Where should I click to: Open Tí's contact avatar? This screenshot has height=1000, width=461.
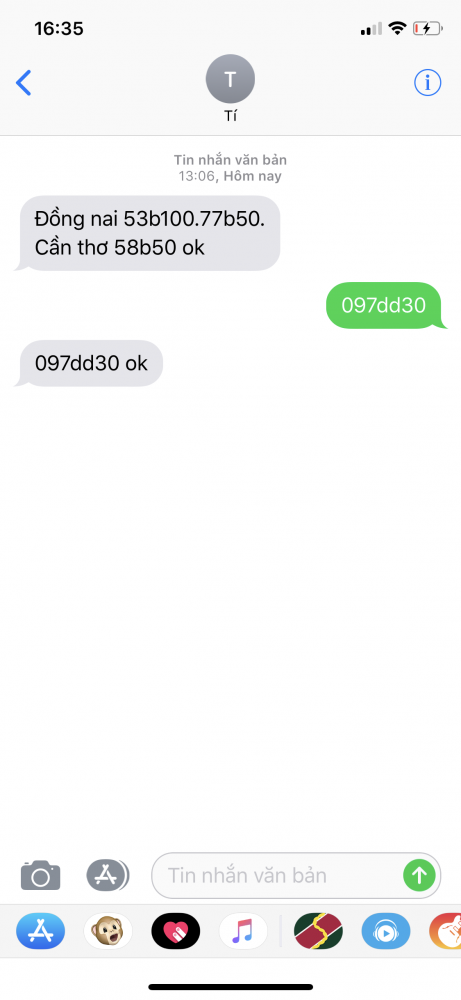230,79
